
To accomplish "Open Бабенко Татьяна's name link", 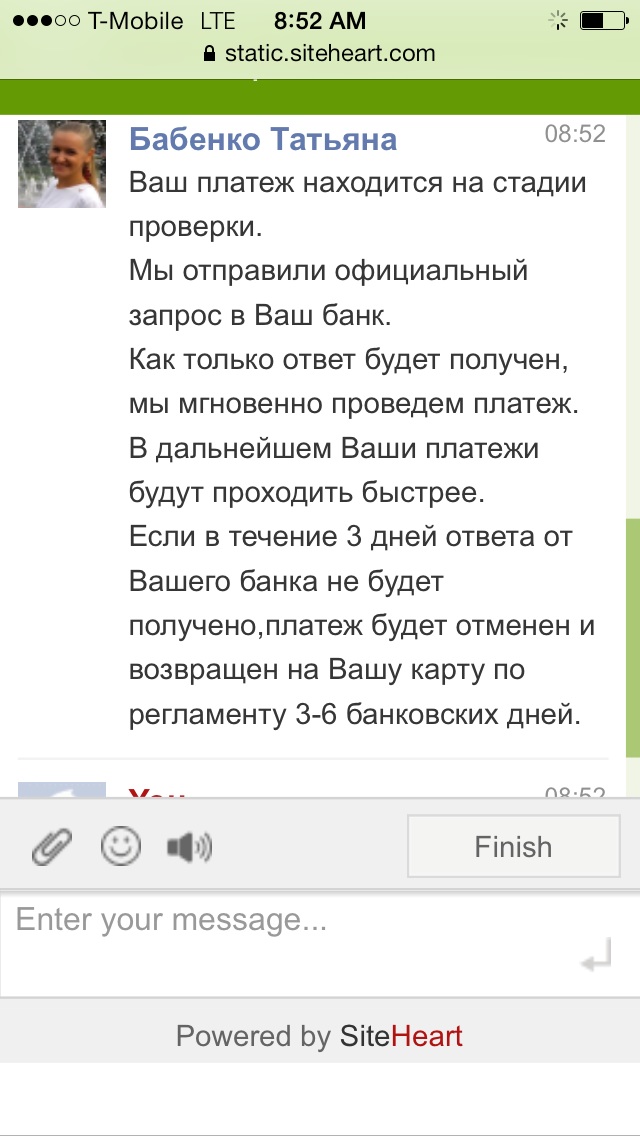I will tap(263, 138).
